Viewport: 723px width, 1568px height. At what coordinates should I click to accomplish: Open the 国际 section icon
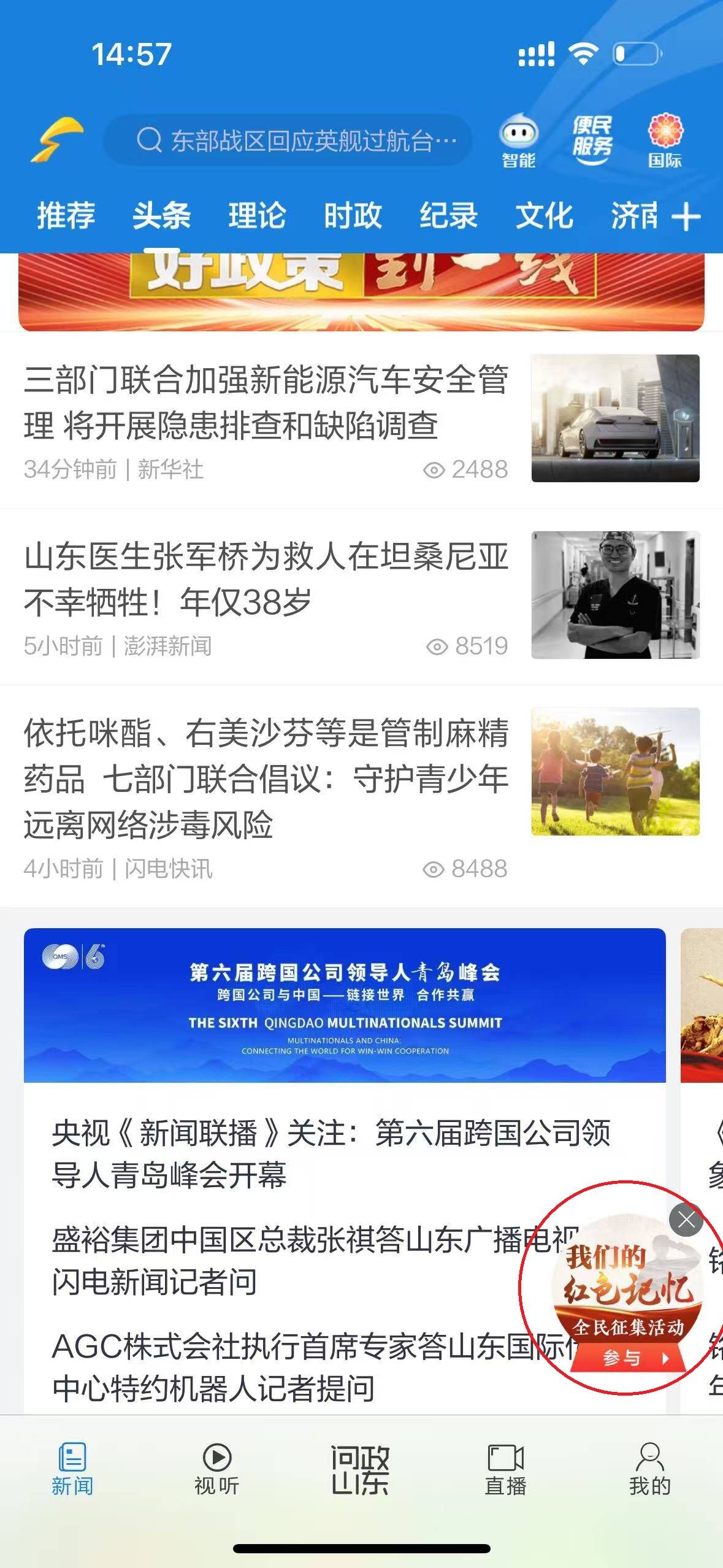pyautogui.click(x=665, y=140)
